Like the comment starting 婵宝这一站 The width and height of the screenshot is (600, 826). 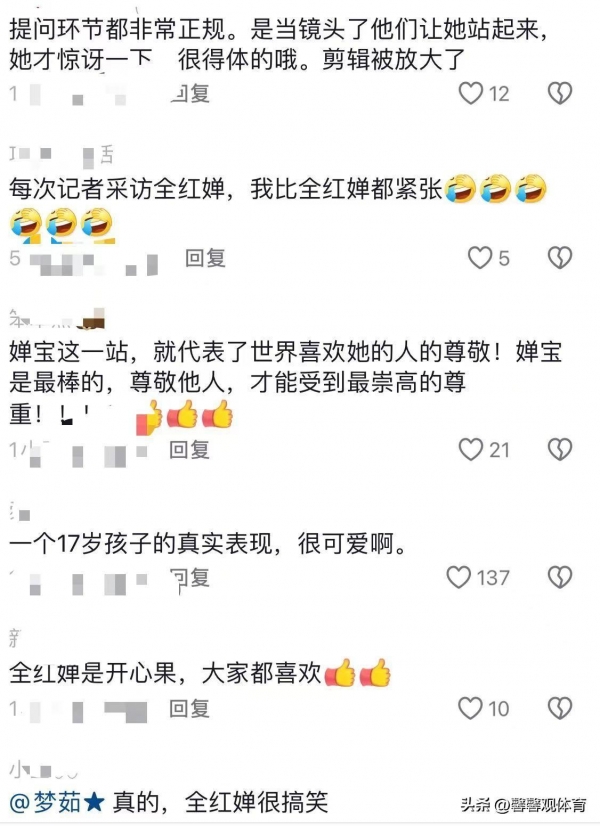471,450
